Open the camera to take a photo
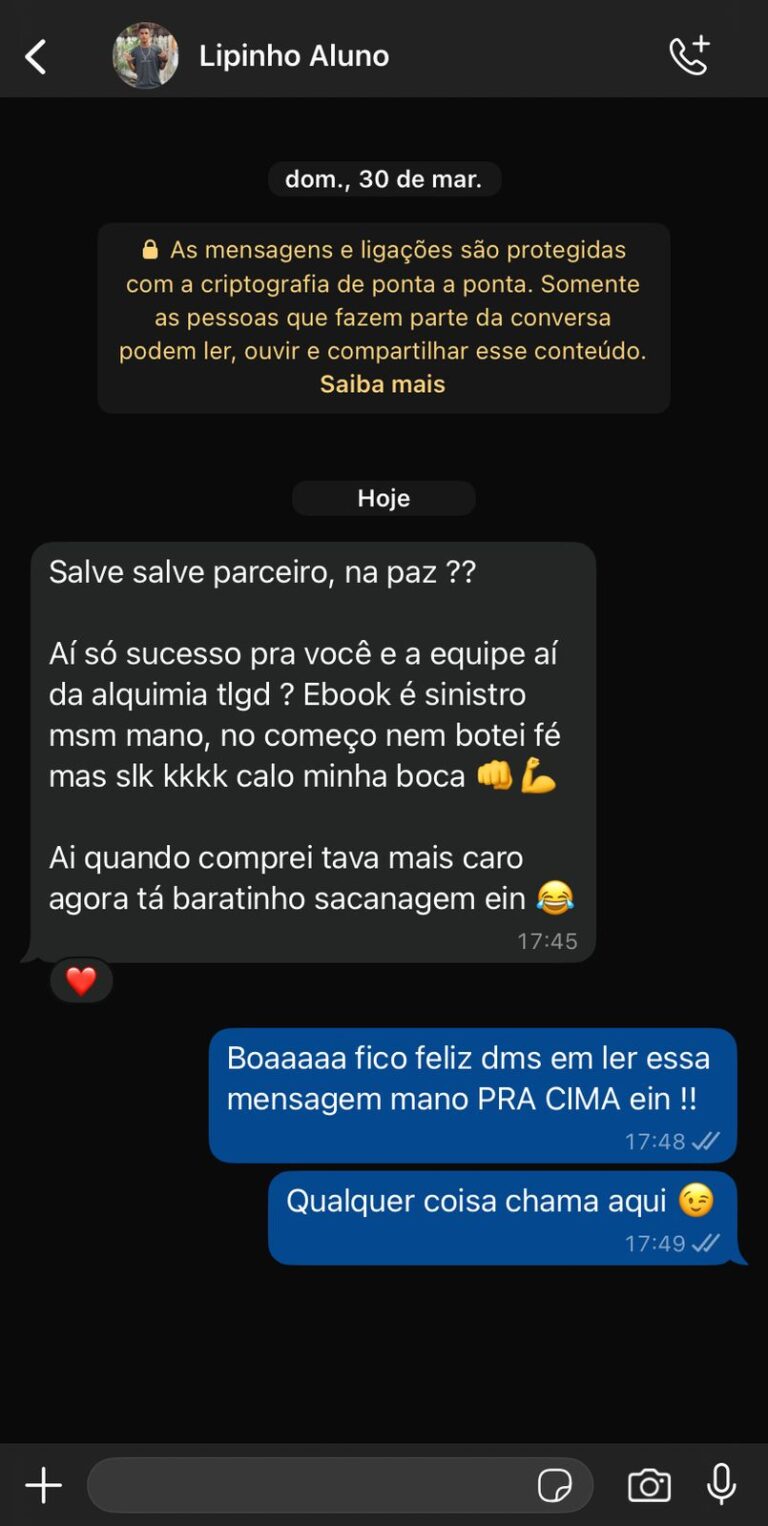The image size is (768, 1526). click(x=649, y=1485)
